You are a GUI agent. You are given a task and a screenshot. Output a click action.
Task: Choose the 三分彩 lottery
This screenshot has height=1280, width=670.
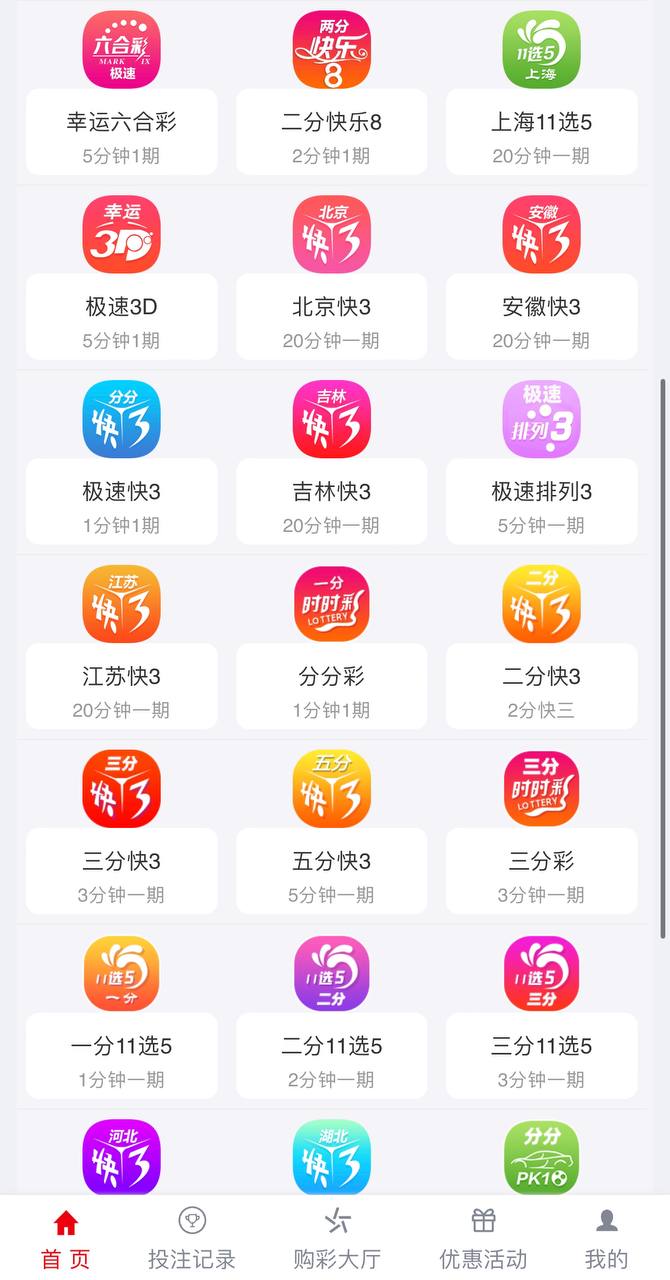541,861
